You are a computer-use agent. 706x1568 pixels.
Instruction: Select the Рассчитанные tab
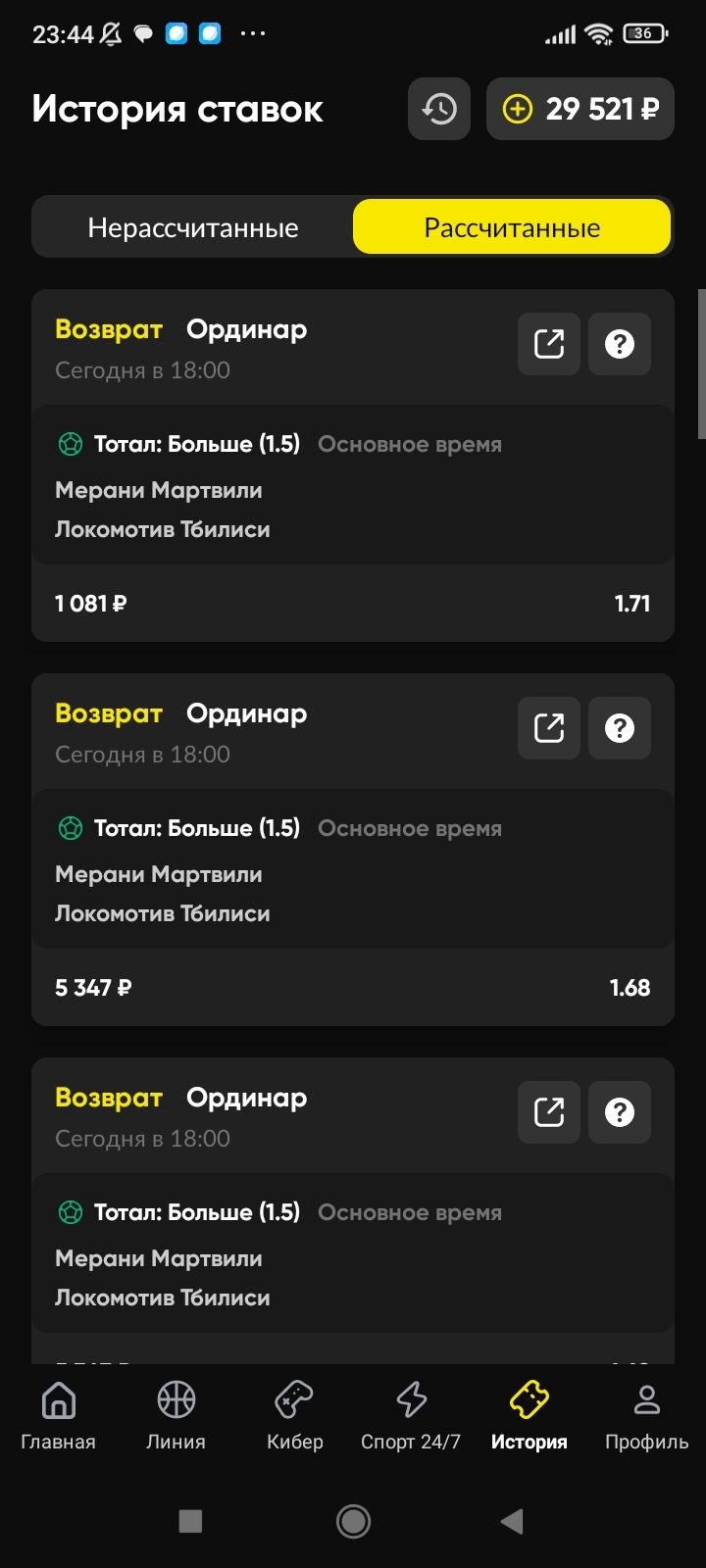[x=512, y=227]
